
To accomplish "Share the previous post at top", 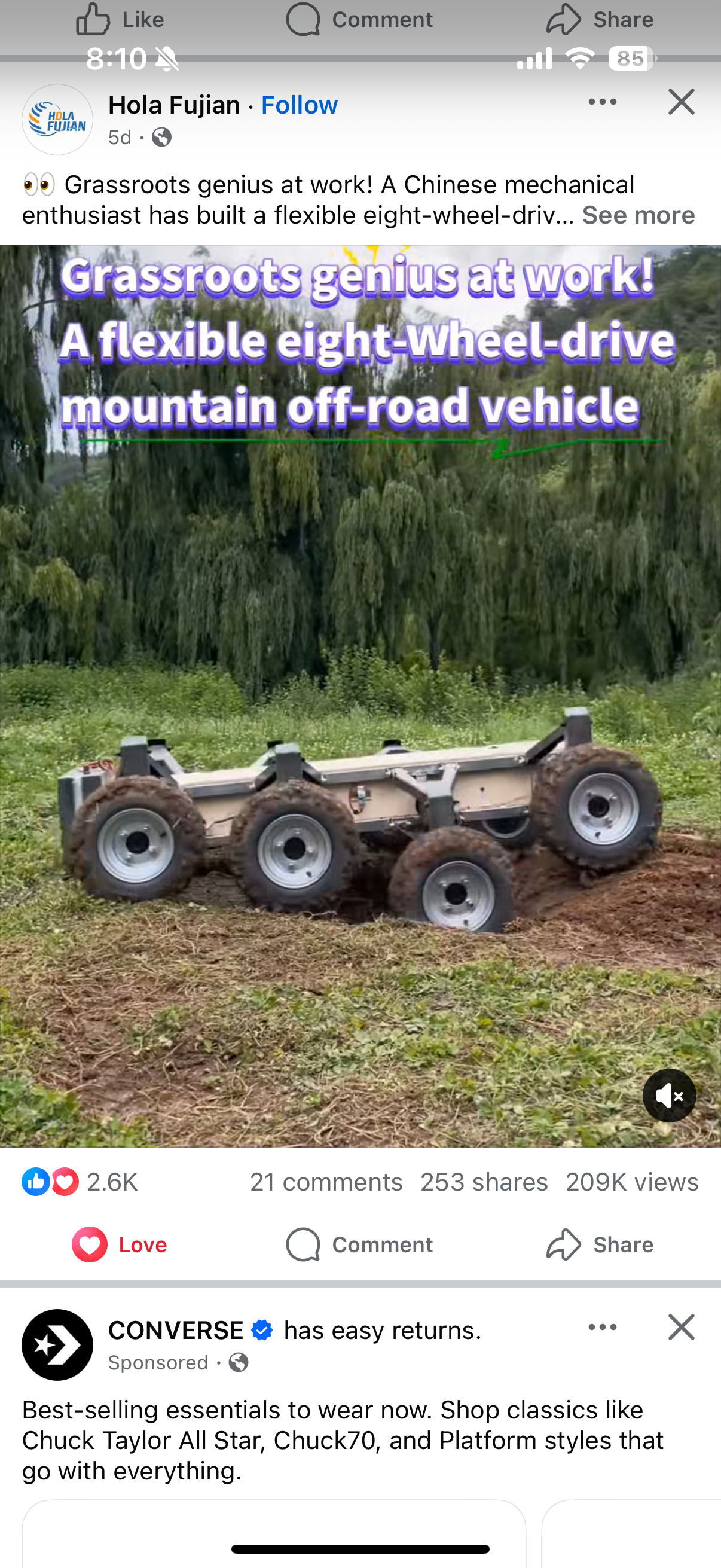I will pos(599,20).
